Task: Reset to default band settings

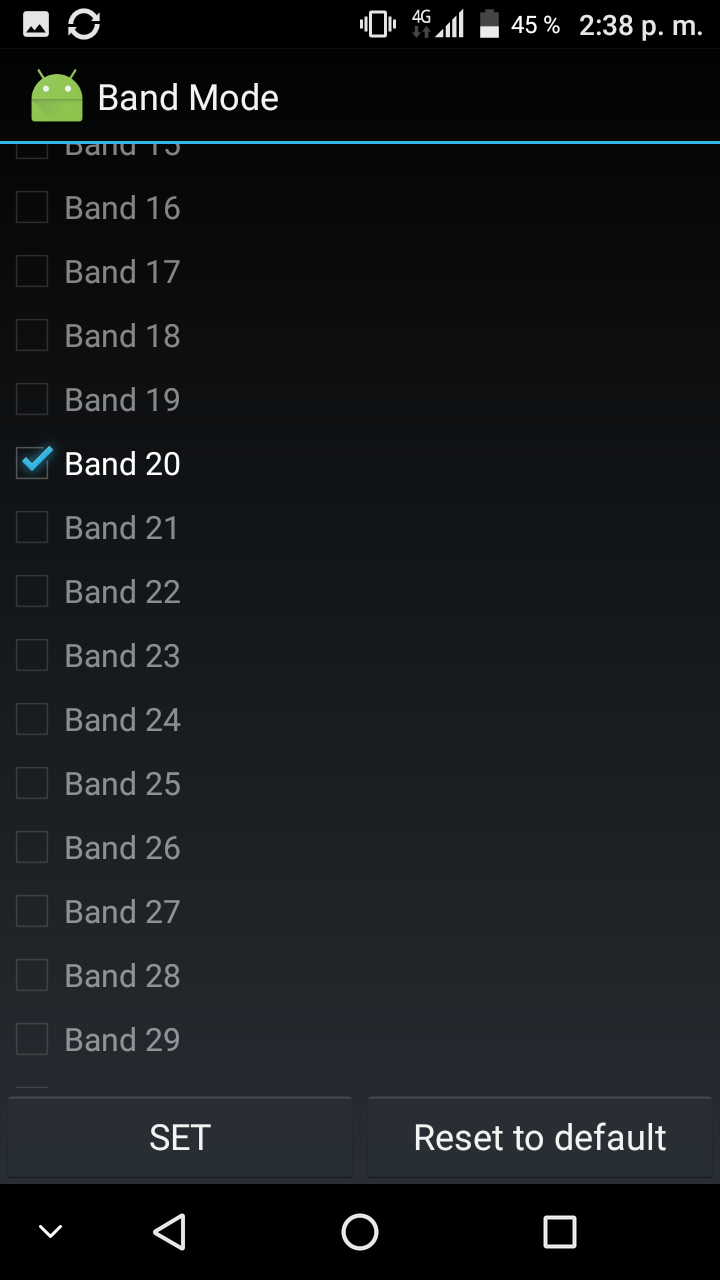Action: [x=540, y=1137]
